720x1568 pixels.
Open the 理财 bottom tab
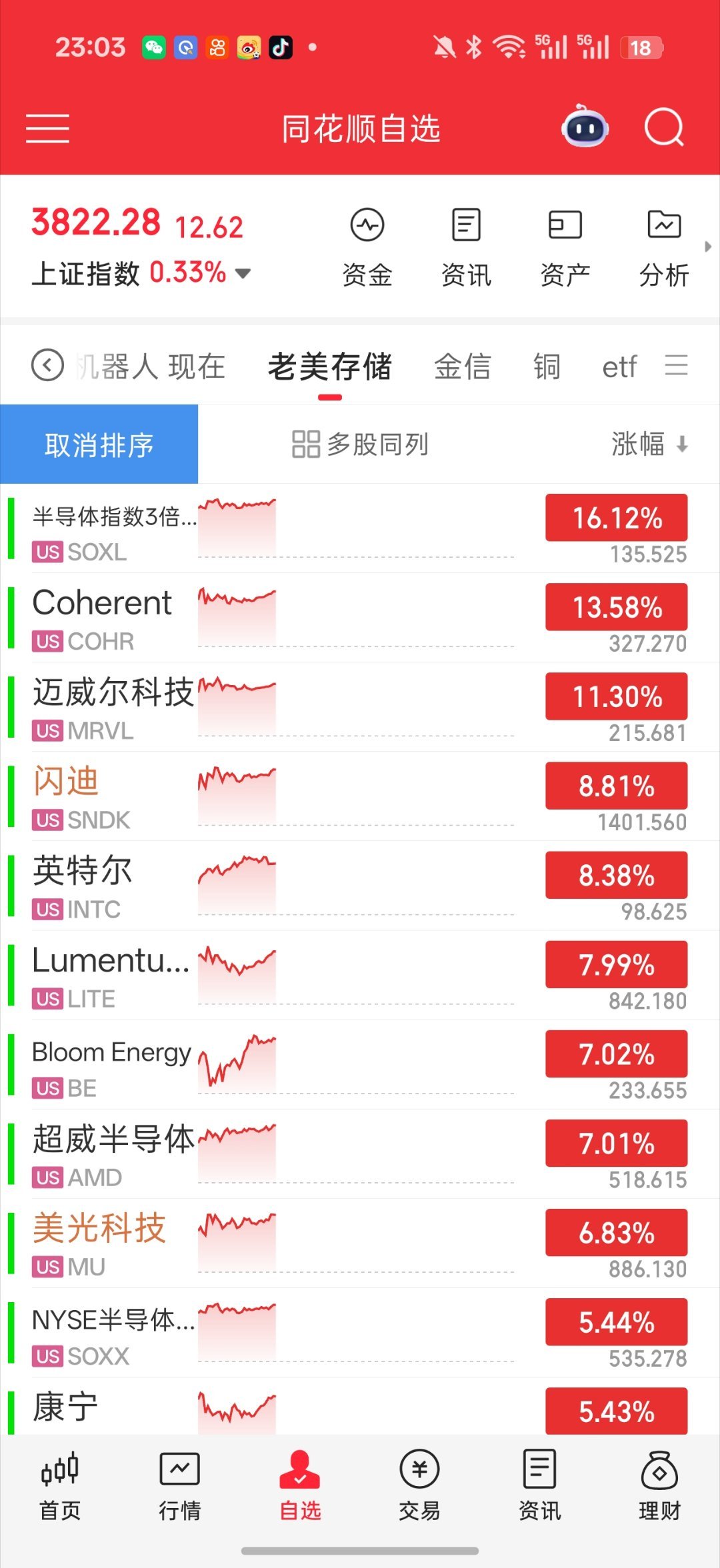[x=659, y=1485]
